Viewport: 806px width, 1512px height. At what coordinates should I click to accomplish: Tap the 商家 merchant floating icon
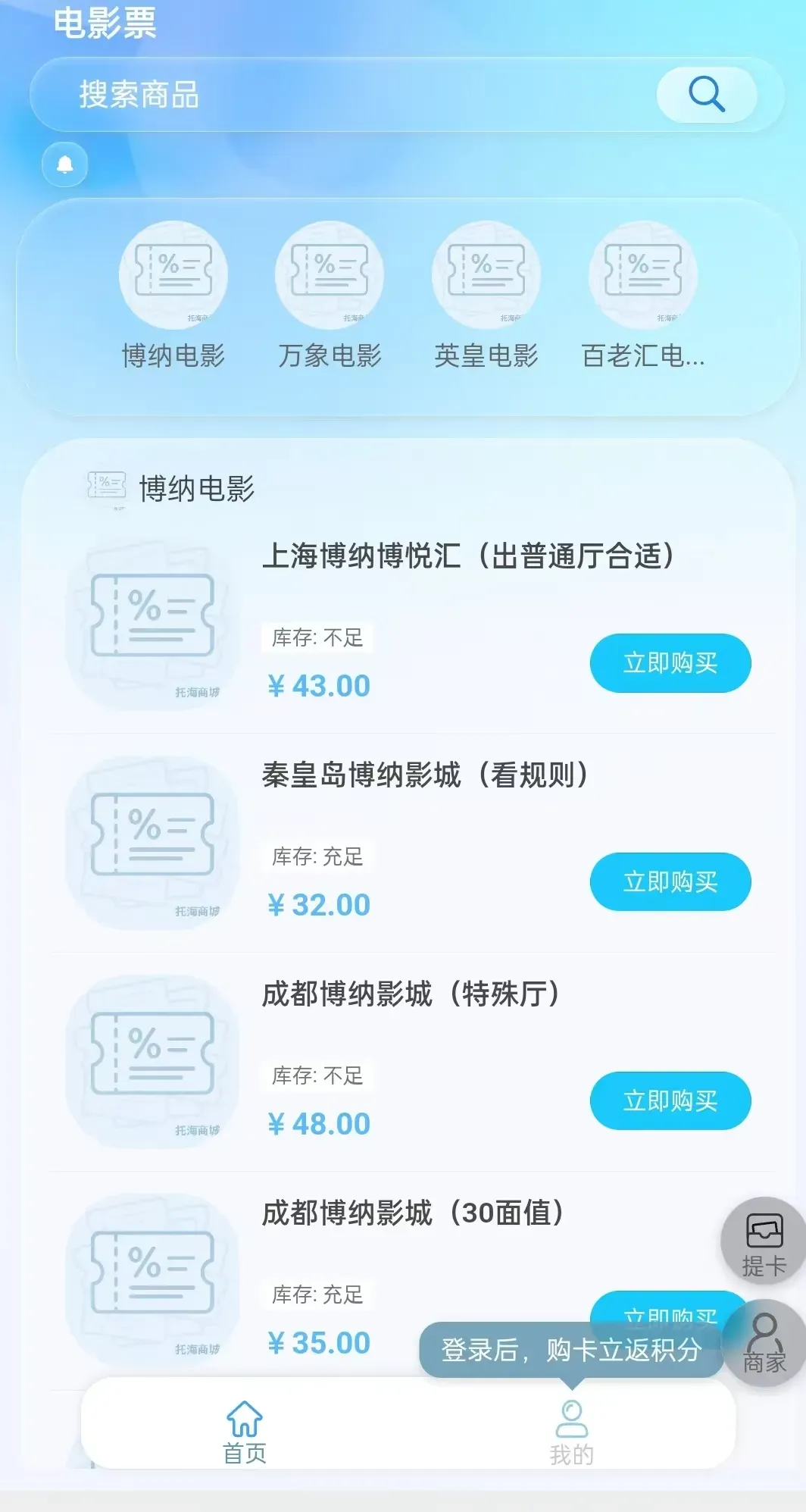tap(762, 1341)
